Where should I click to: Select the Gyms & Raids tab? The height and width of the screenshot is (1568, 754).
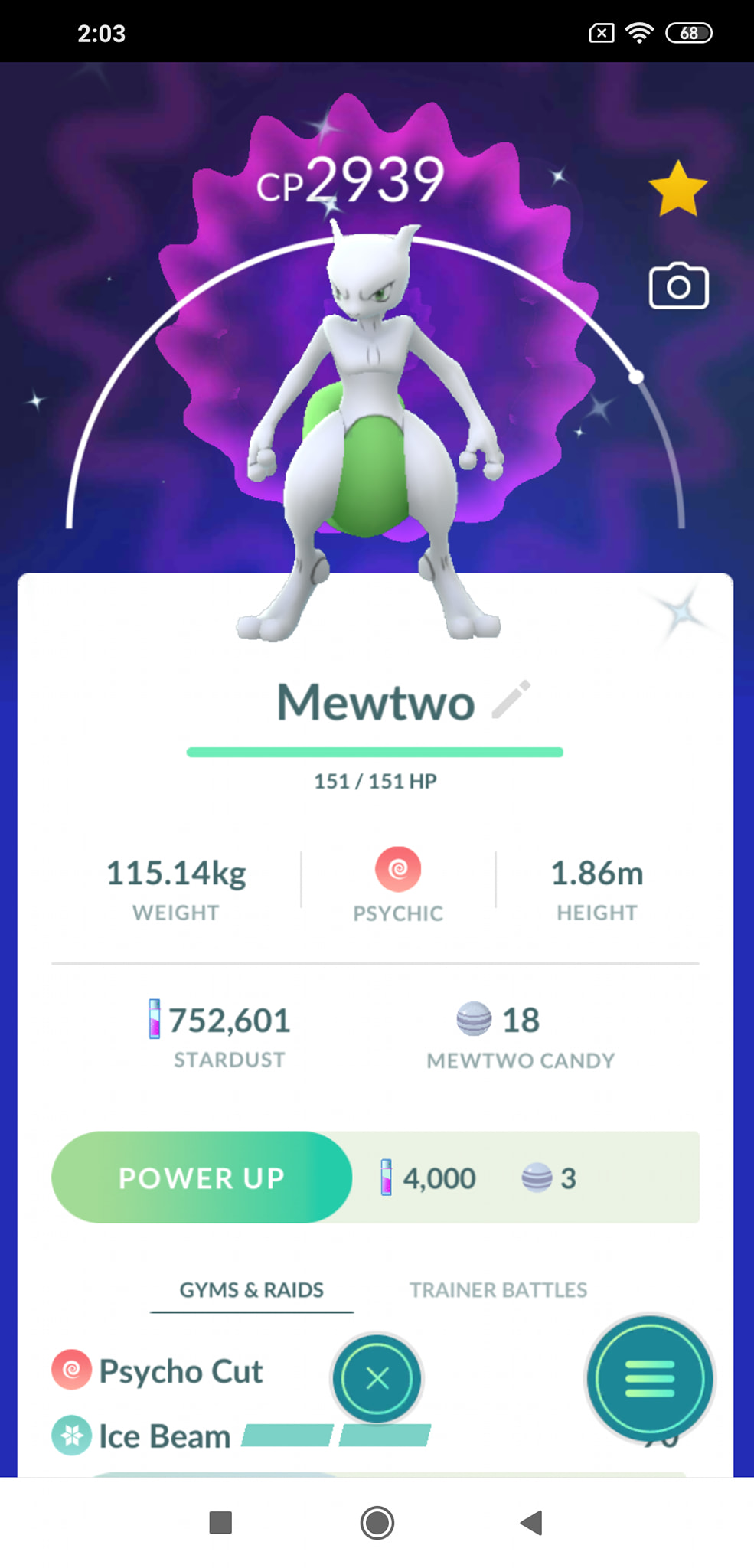pos(252,1290)
